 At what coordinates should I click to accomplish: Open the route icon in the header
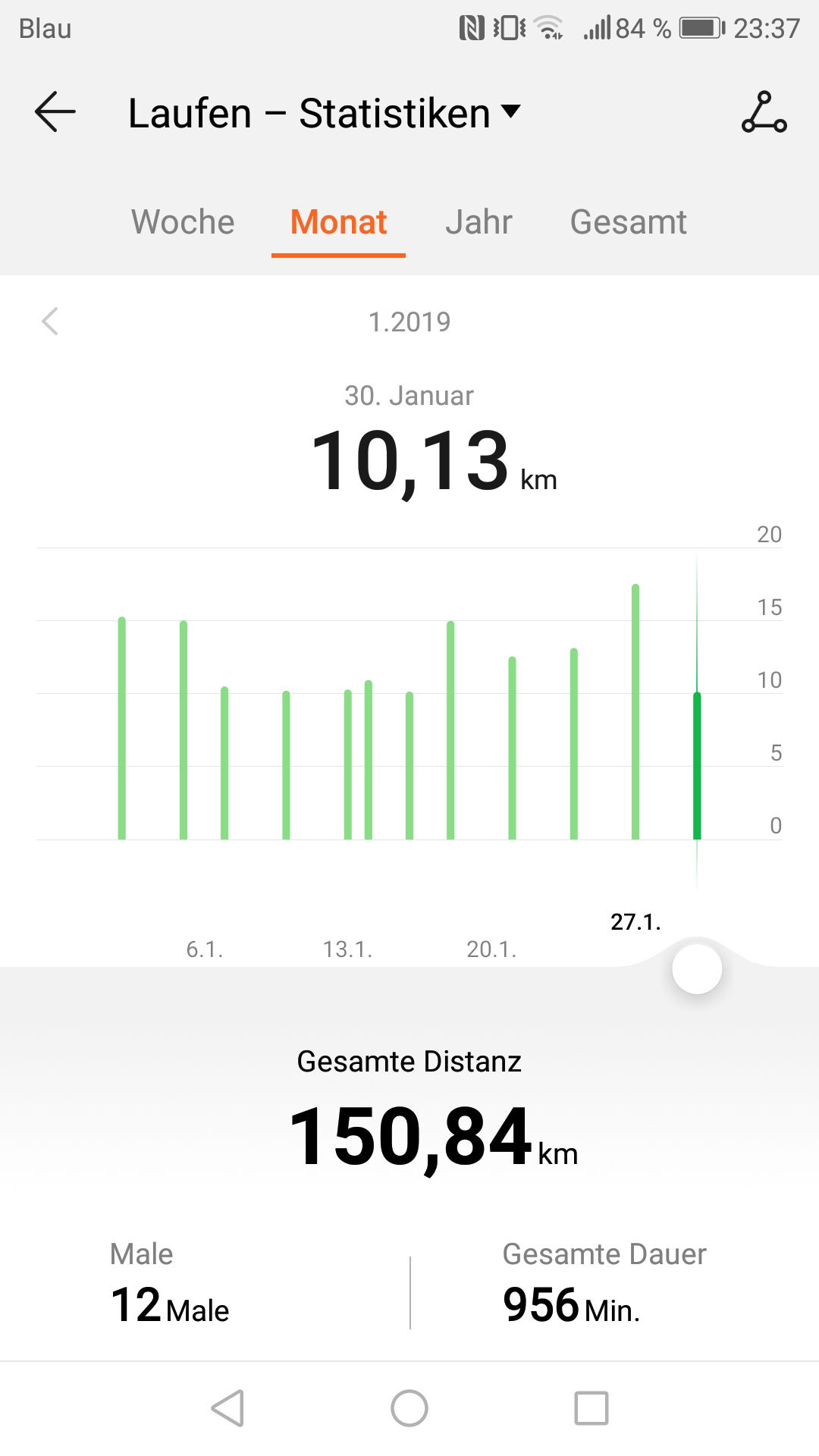point(764,112)
